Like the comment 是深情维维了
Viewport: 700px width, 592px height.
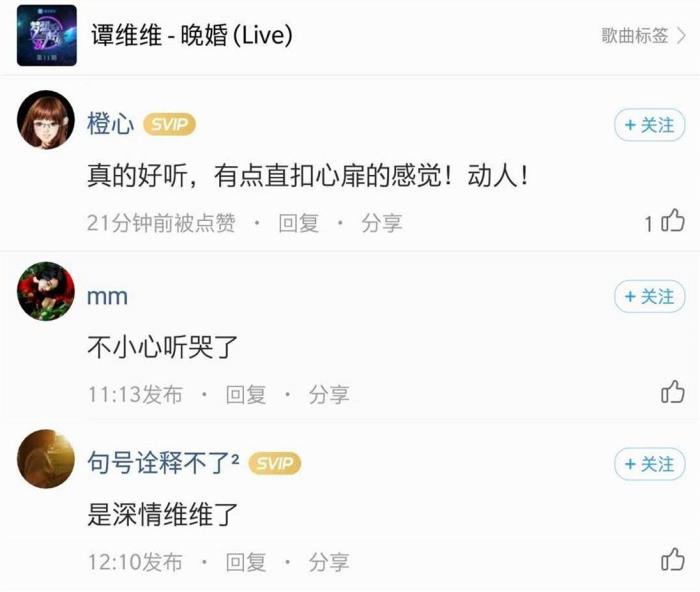tap(673, 560)
